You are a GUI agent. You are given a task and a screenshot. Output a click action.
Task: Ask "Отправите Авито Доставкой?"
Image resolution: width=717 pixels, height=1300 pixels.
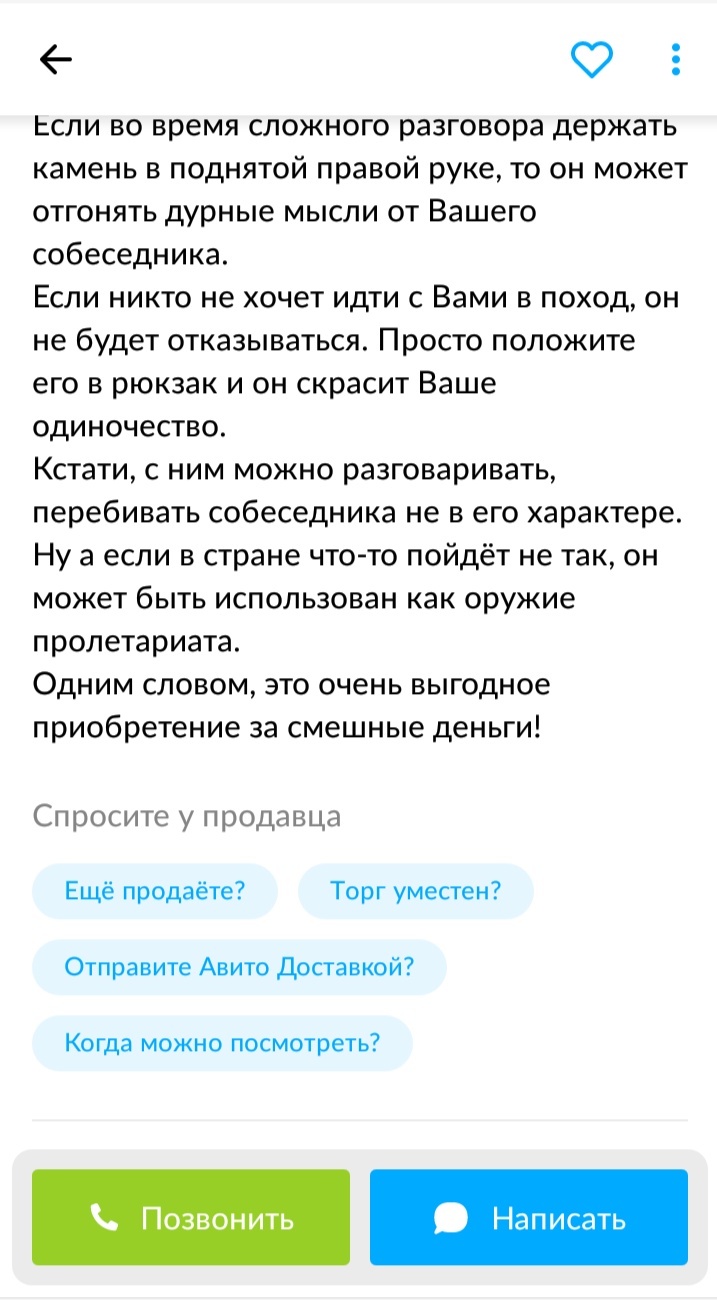pos(239,967)
